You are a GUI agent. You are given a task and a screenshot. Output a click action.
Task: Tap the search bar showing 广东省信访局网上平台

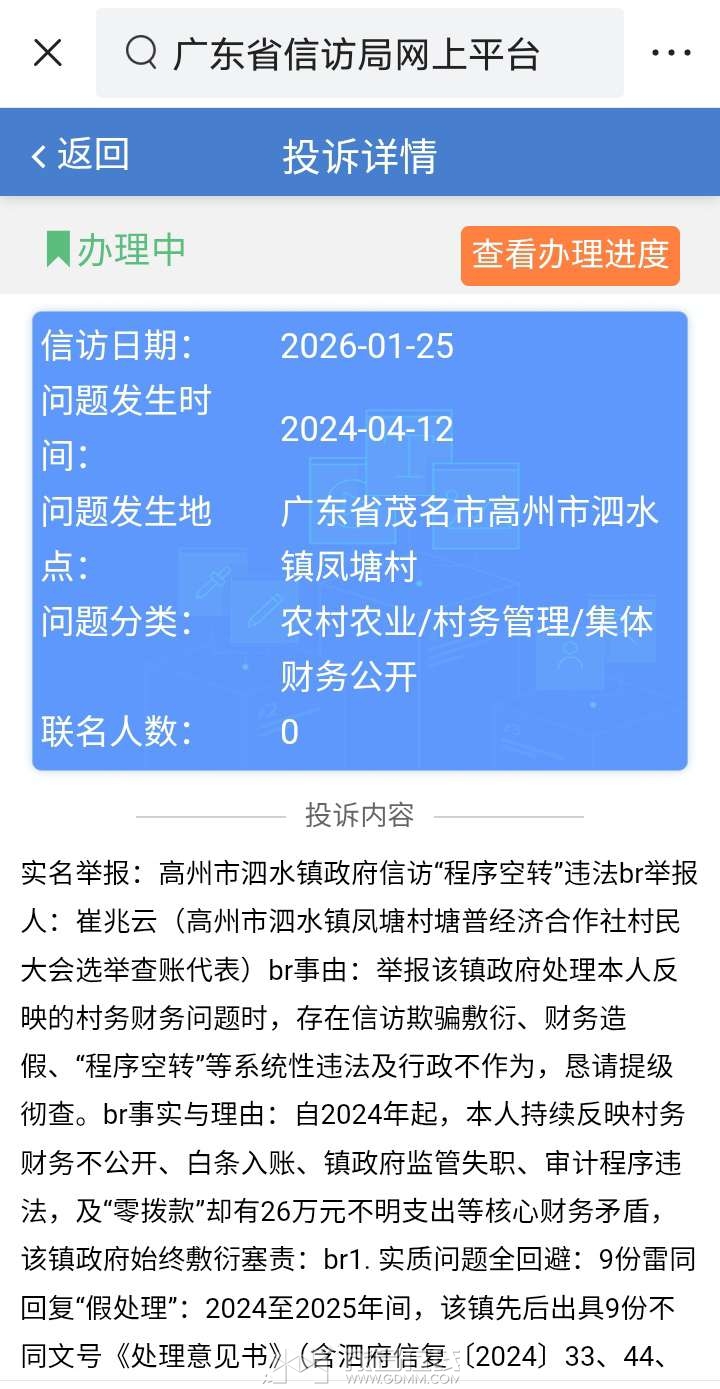(360, 53)
